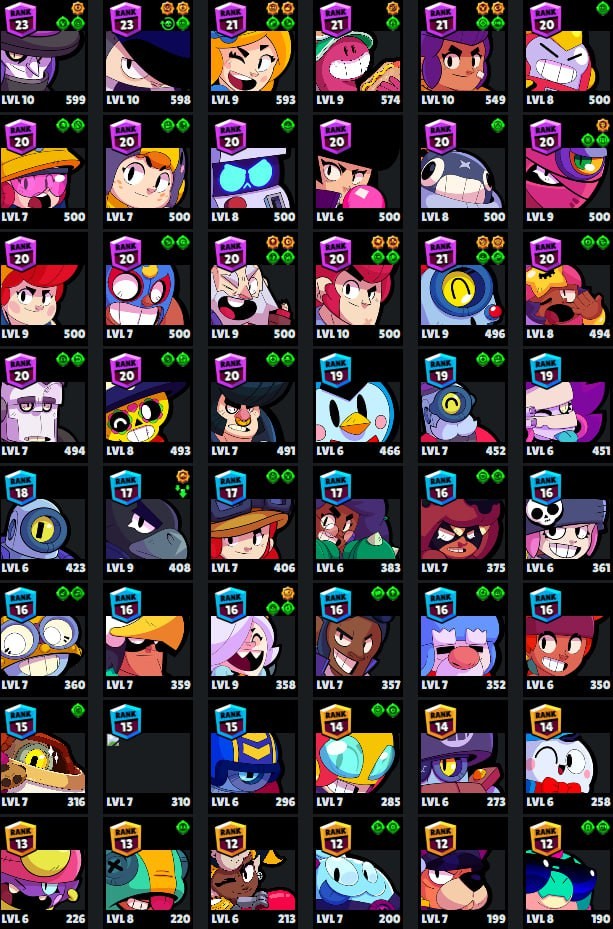Tap the brawler card with 213 trophies
Viewport: 613px width, 929px height.
pyautogui.click(x=253, y=873)
